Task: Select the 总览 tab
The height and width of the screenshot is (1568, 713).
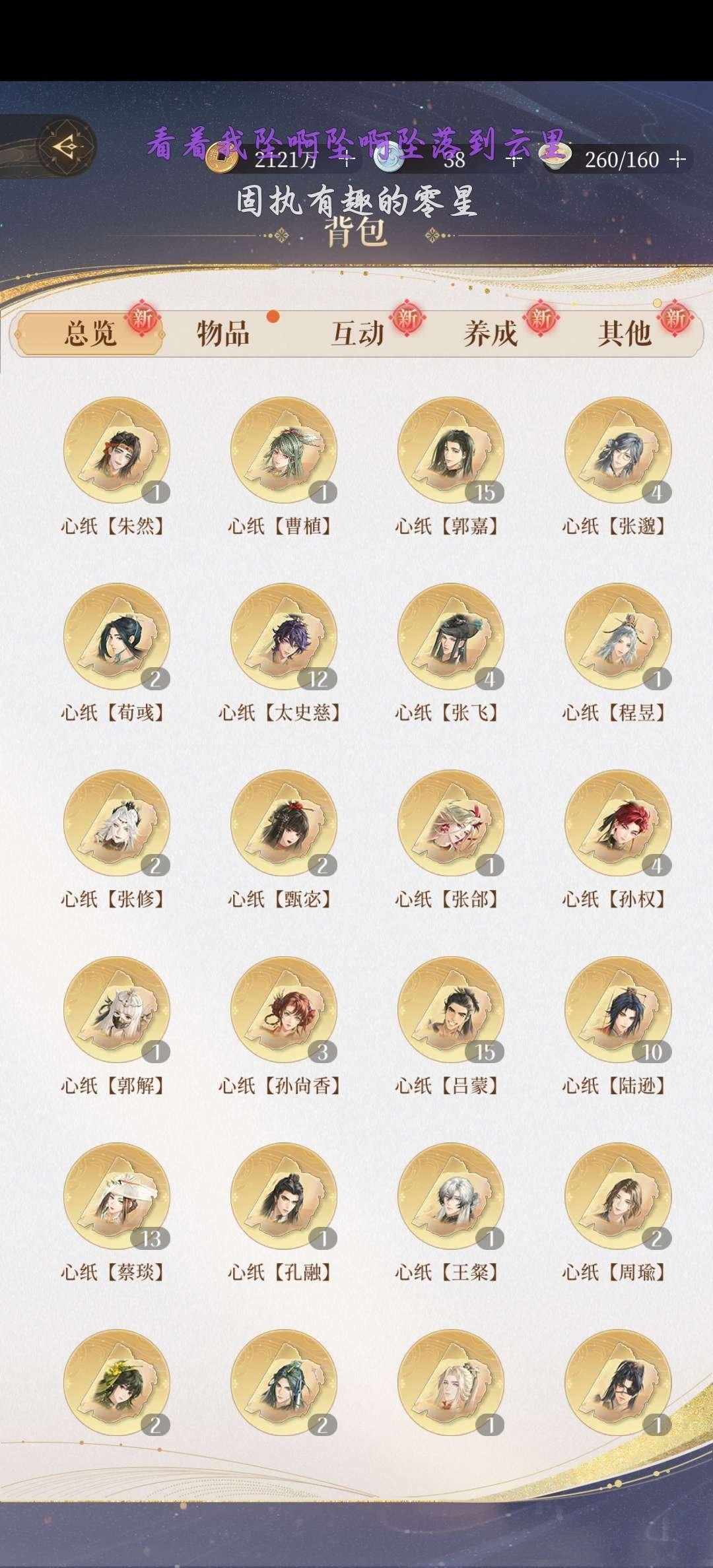Action: pyautogui.click(x=90, y=334)
